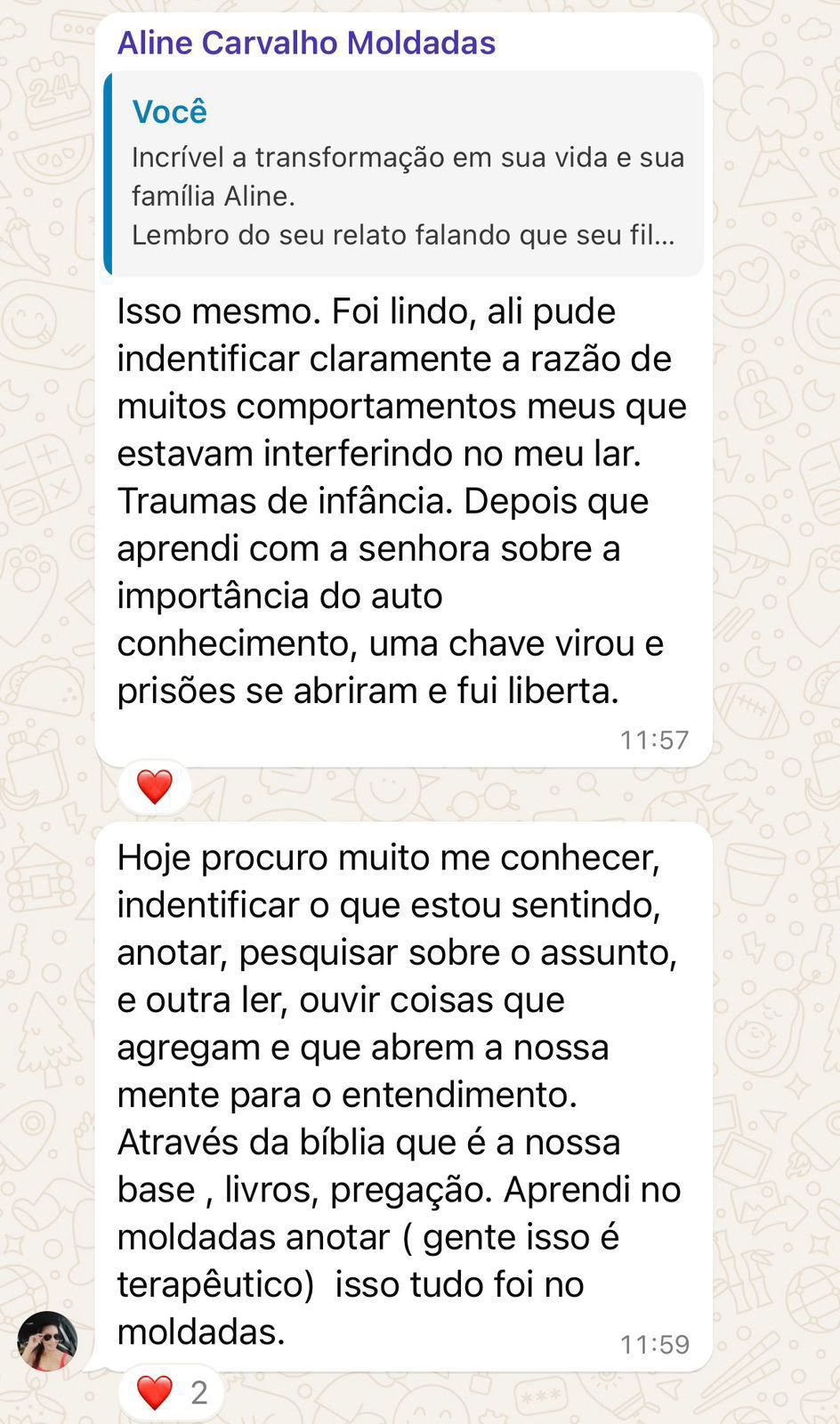Open the quoted 'Você' reply preview

pyautogui.click(x=404, y=174)
